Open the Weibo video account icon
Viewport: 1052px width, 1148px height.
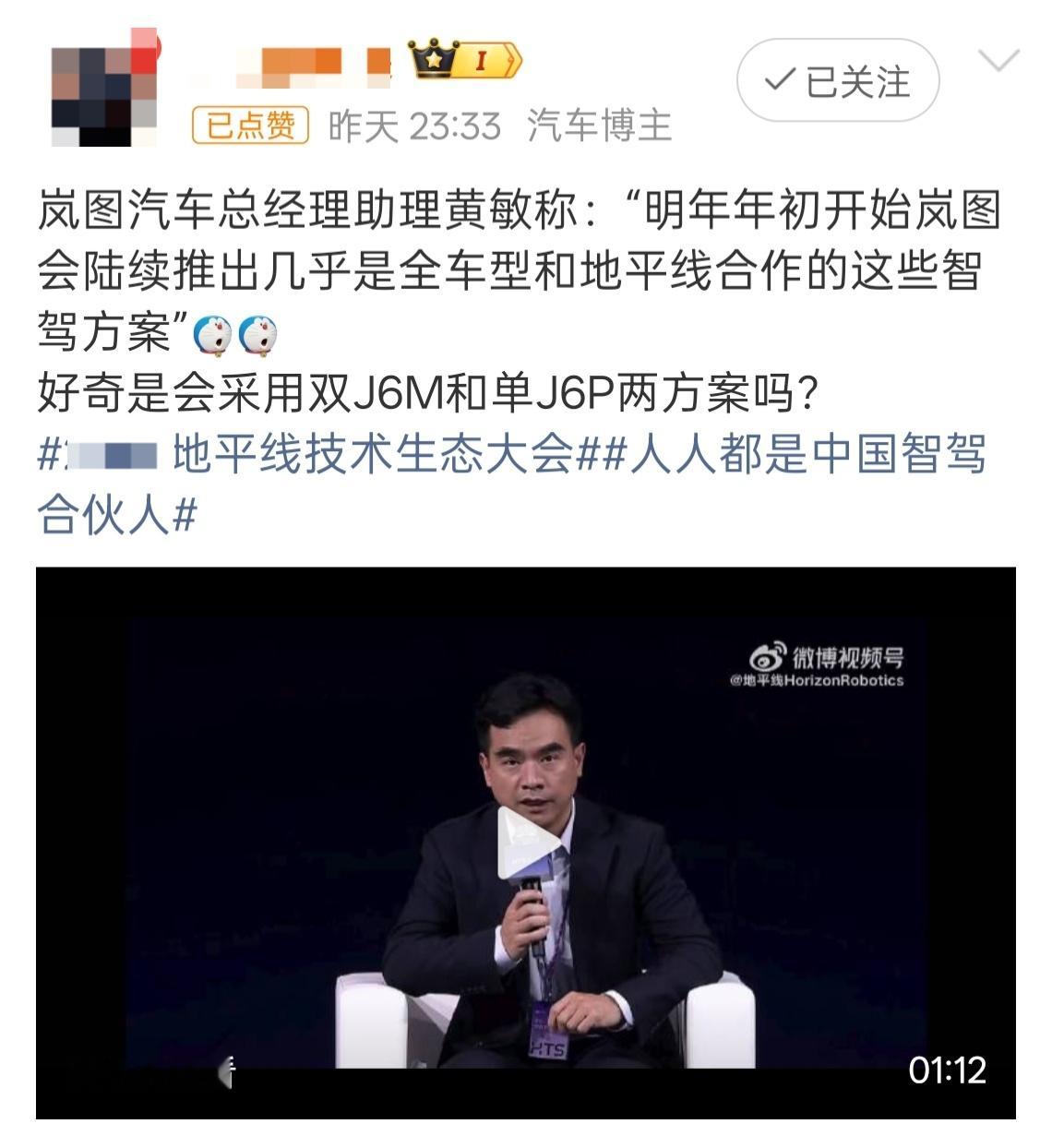761,657
